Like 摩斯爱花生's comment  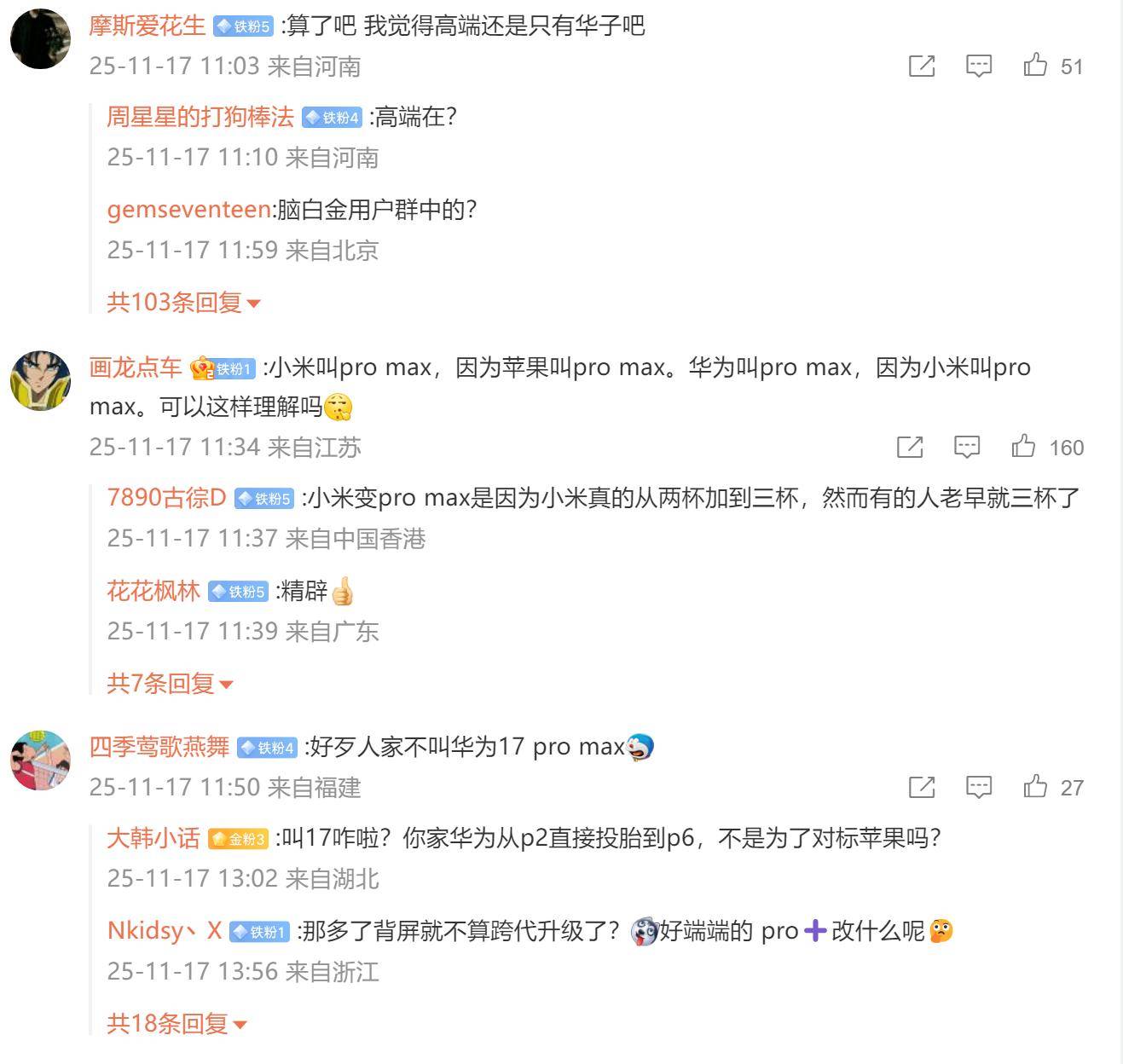[1035, 66]
